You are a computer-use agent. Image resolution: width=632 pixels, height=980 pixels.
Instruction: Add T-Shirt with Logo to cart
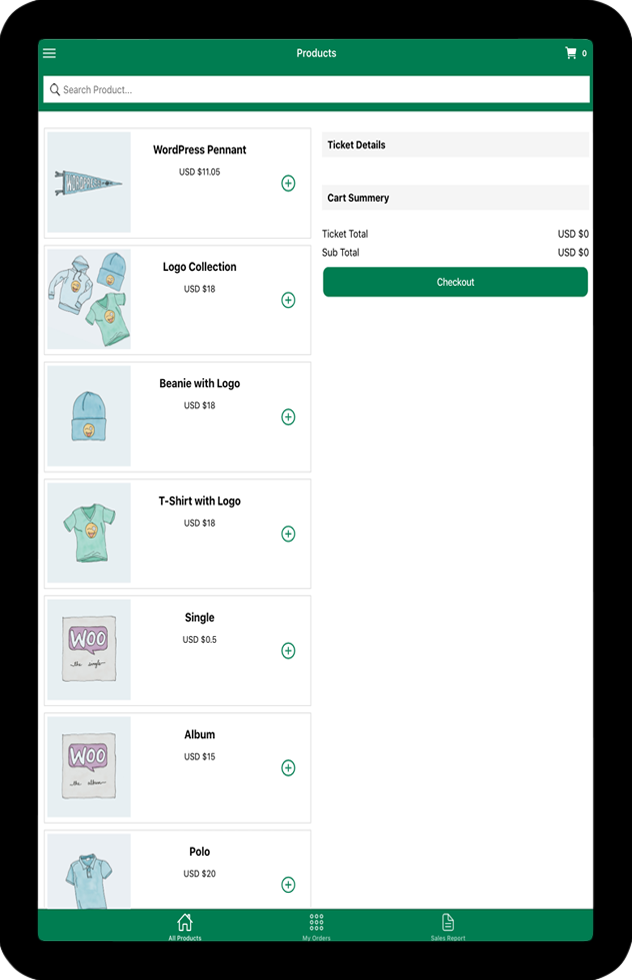[288, 534]
